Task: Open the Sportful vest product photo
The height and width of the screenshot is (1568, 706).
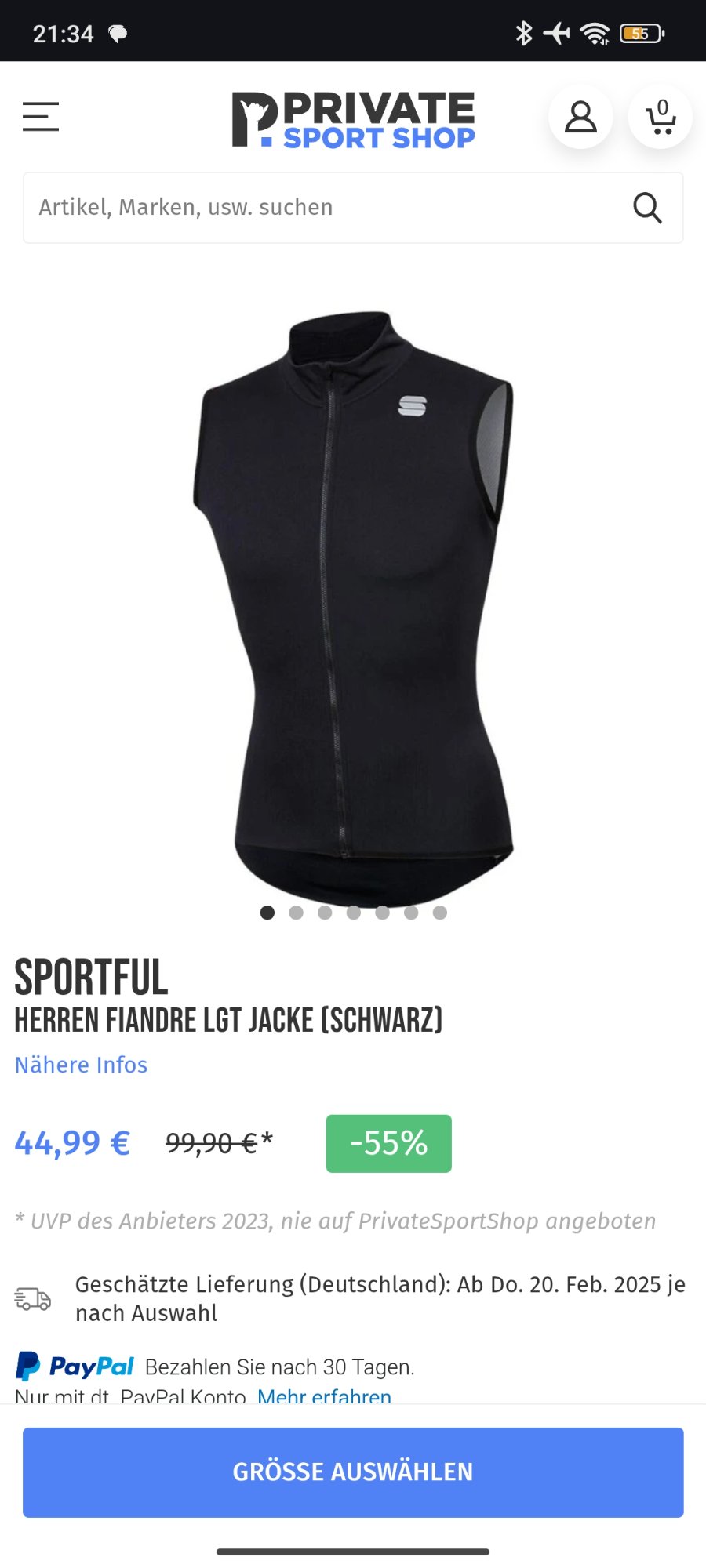Action: point(353,604)
